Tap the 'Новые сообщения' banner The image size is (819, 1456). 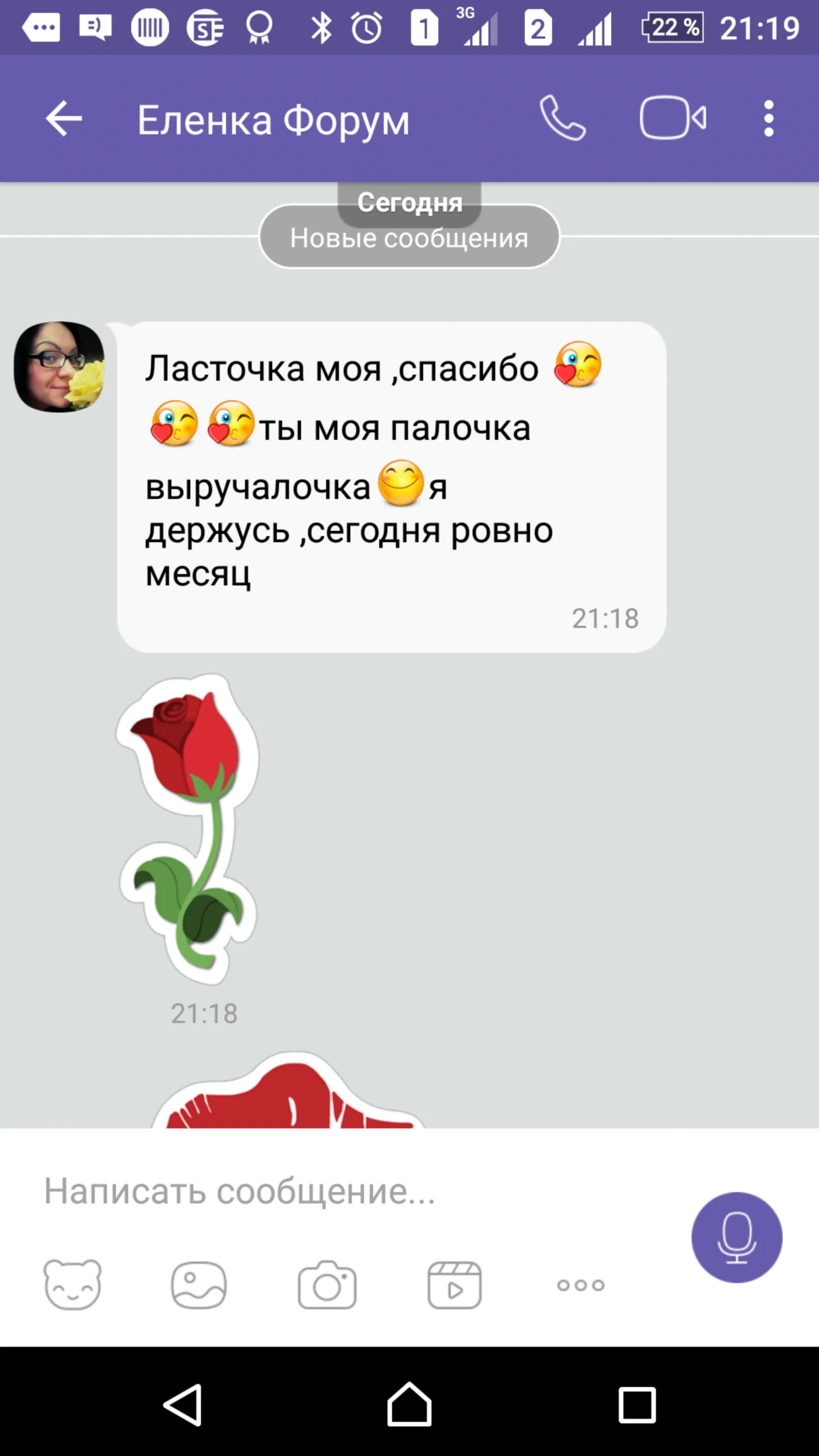(409, 237)
